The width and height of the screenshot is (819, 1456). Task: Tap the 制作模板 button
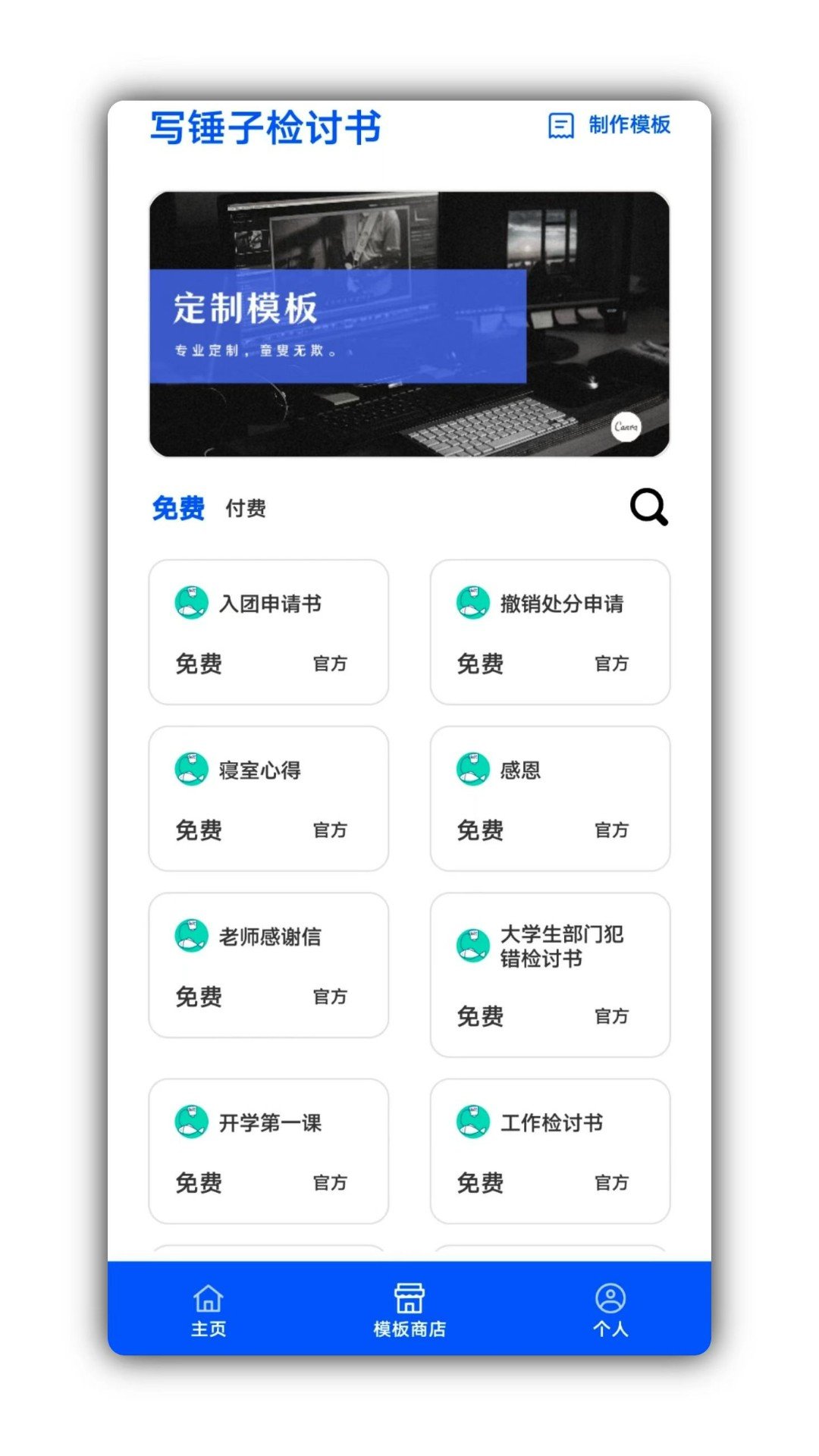pyautogui.click(x=610, y=125)
